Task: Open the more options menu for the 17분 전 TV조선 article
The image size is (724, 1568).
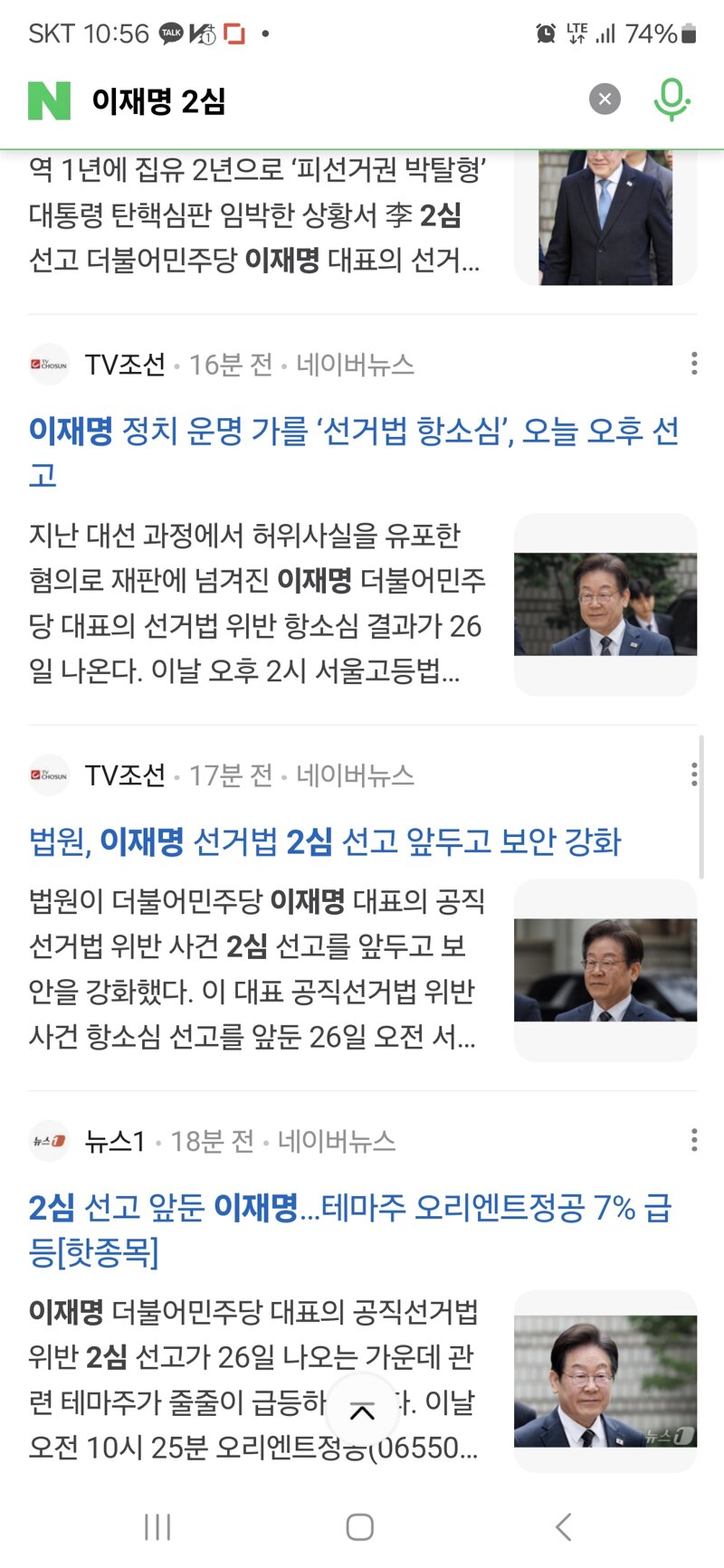Action: 694,774
